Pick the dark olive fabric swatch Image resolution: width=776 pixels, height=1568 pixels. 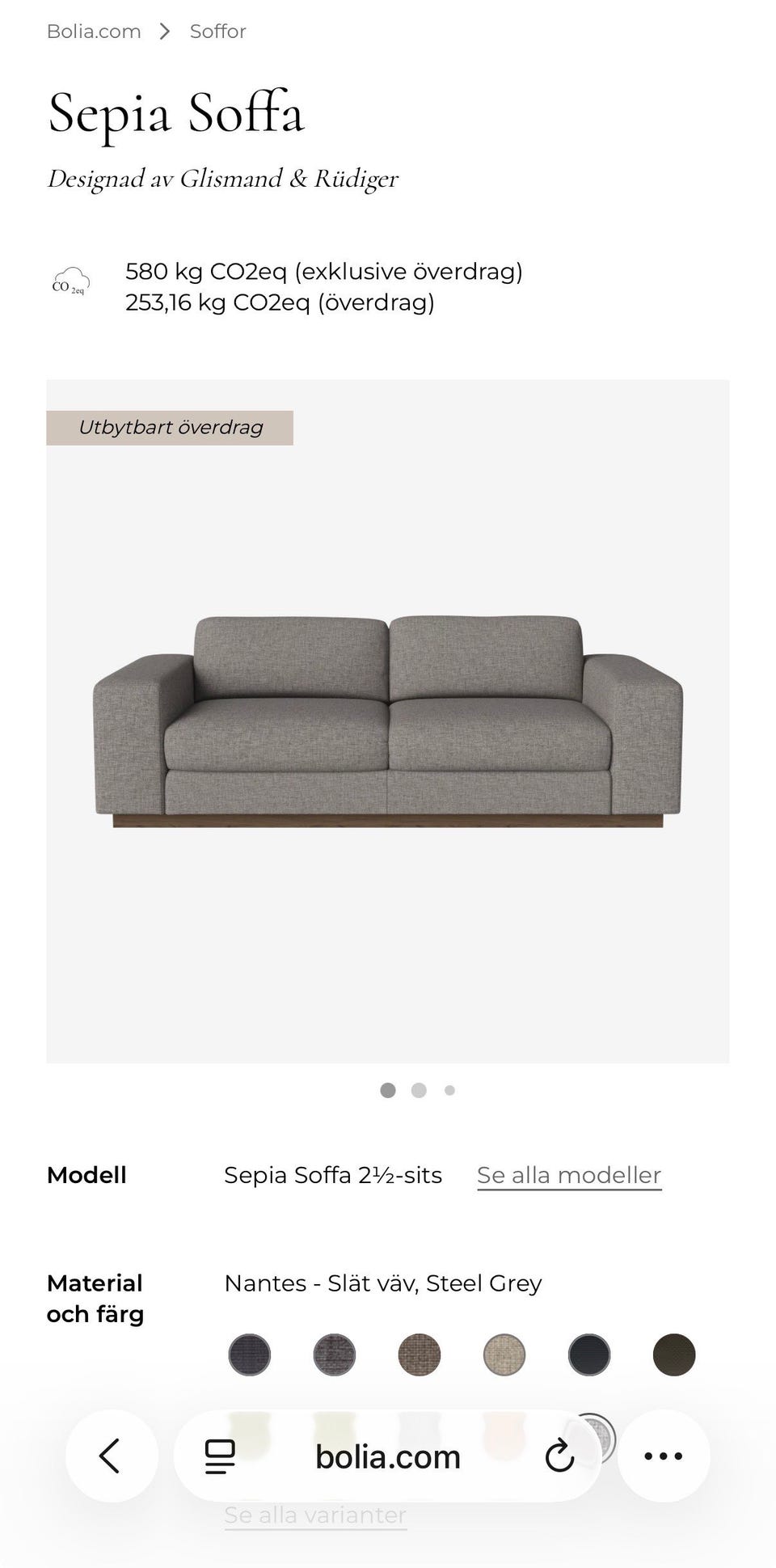click(674, 1355)
